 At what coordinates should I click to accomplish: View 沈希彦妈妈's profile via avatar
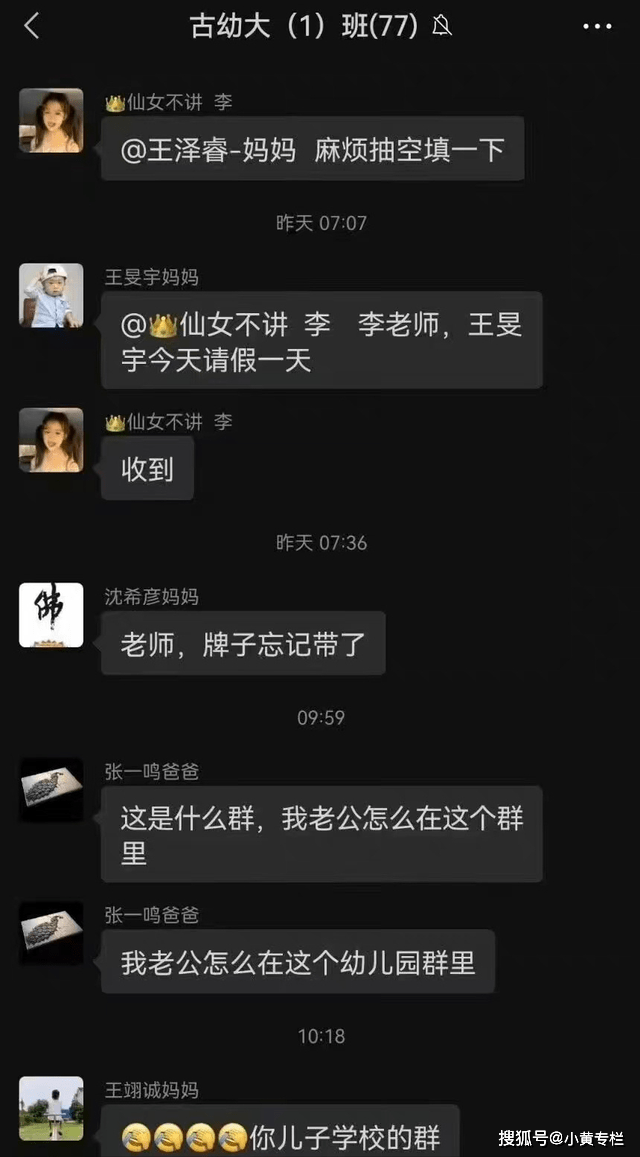point(51,615)
